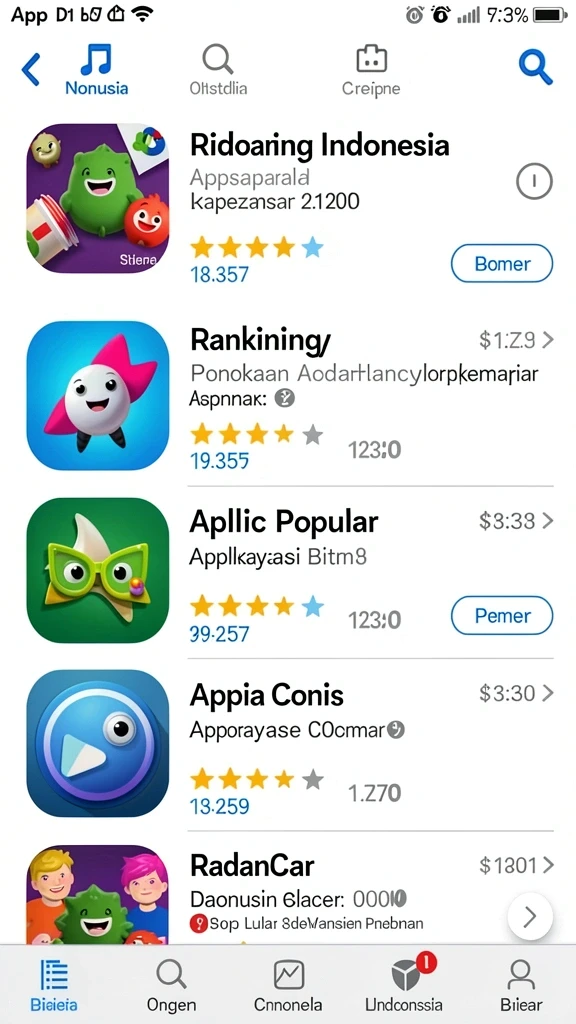View the RadanCar app listing
Image resolution: width=576 pixels, height=1024 pixels.
pos(288,889)
